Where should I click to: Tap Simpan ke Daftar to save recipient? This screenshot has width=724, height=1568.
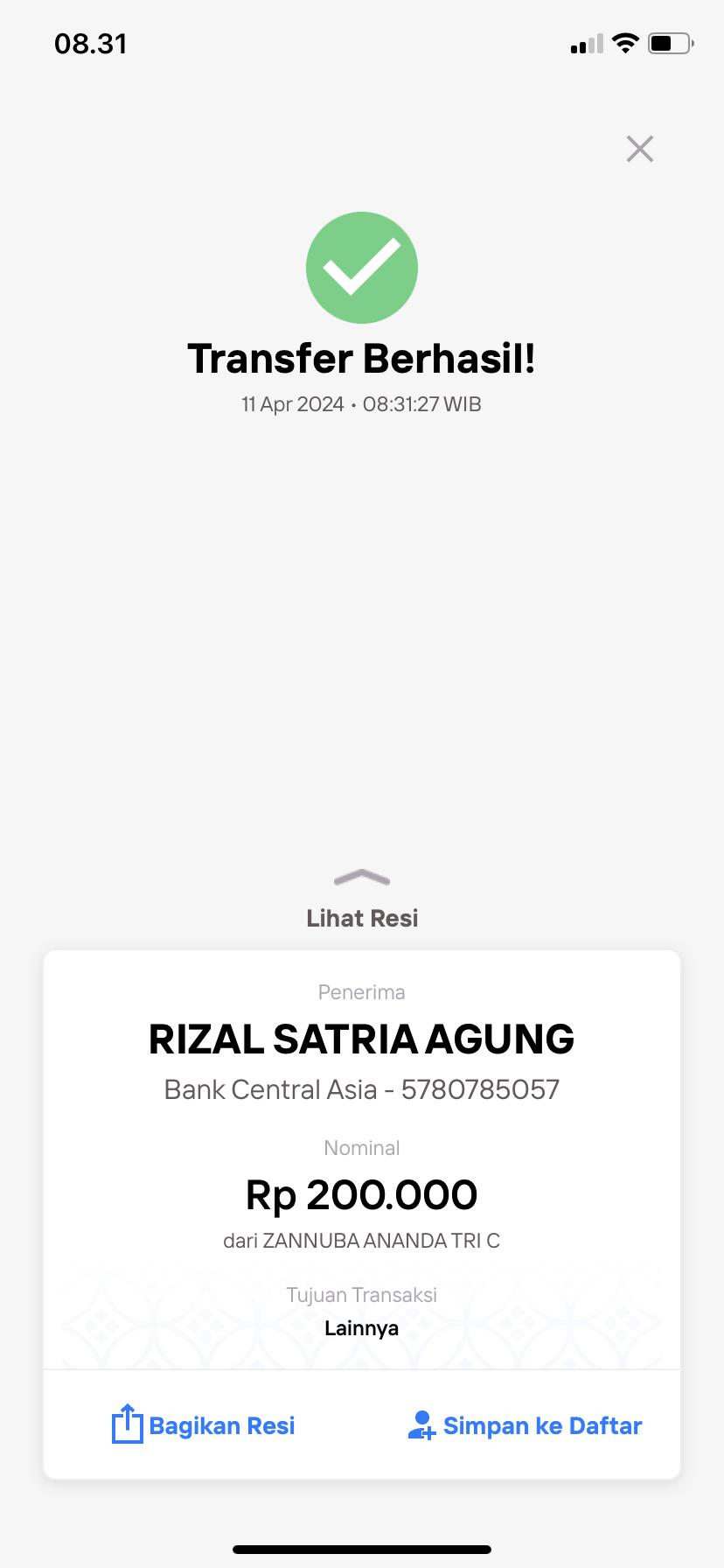coord(525,1425)
